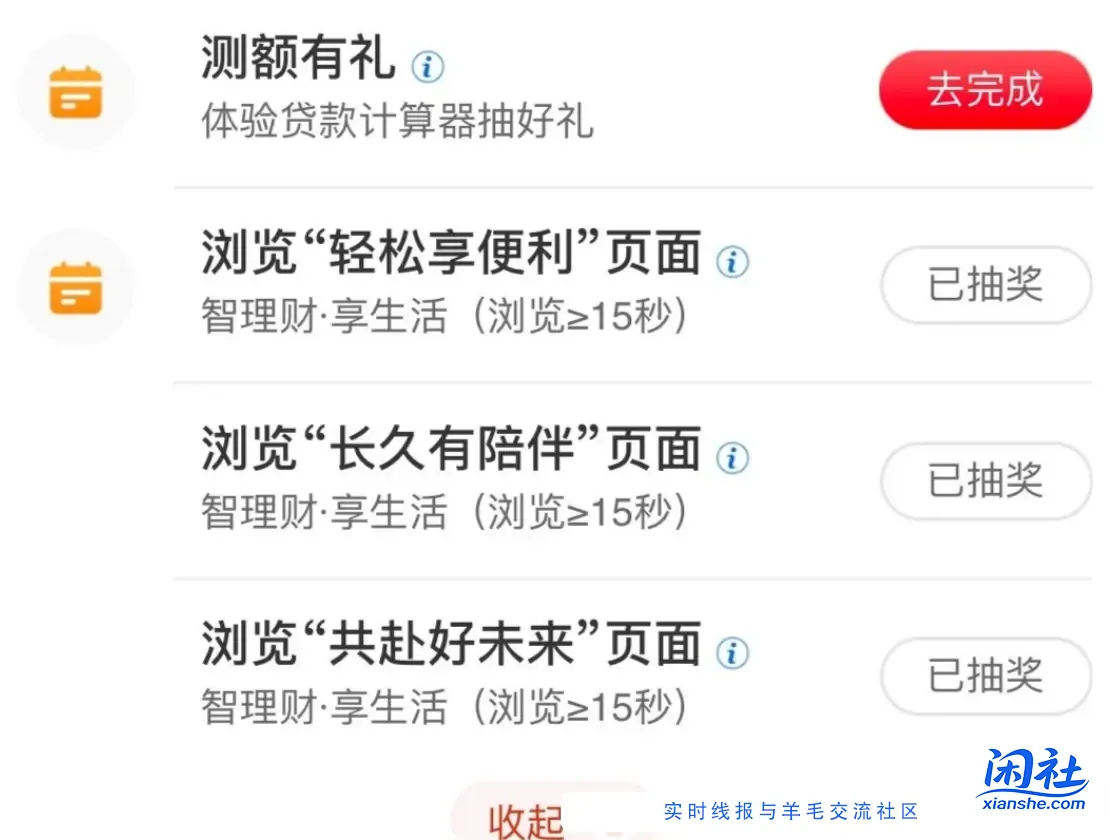Tap 已抽奖 on 共赴好未来 row

[x=985, y=676]
